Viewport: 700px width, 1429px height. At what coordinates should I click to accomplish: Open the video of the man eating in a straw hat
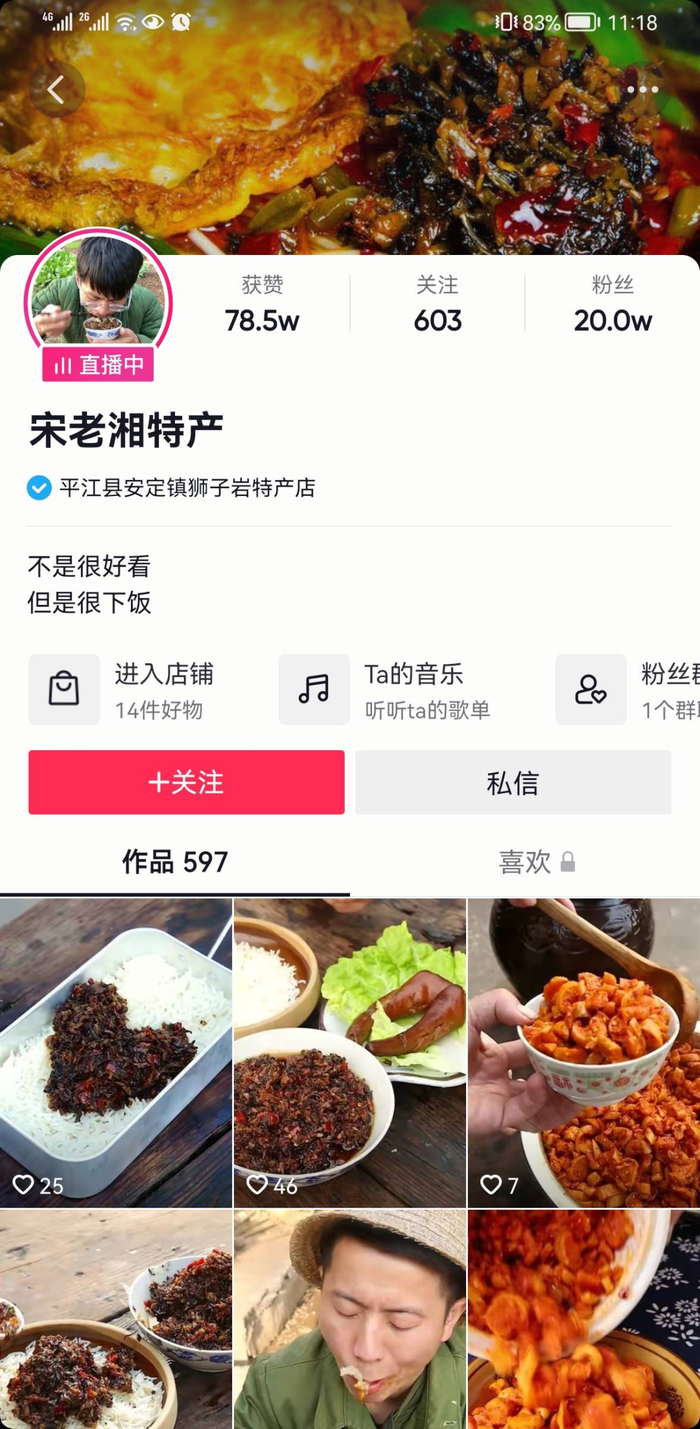point(350,1320)
